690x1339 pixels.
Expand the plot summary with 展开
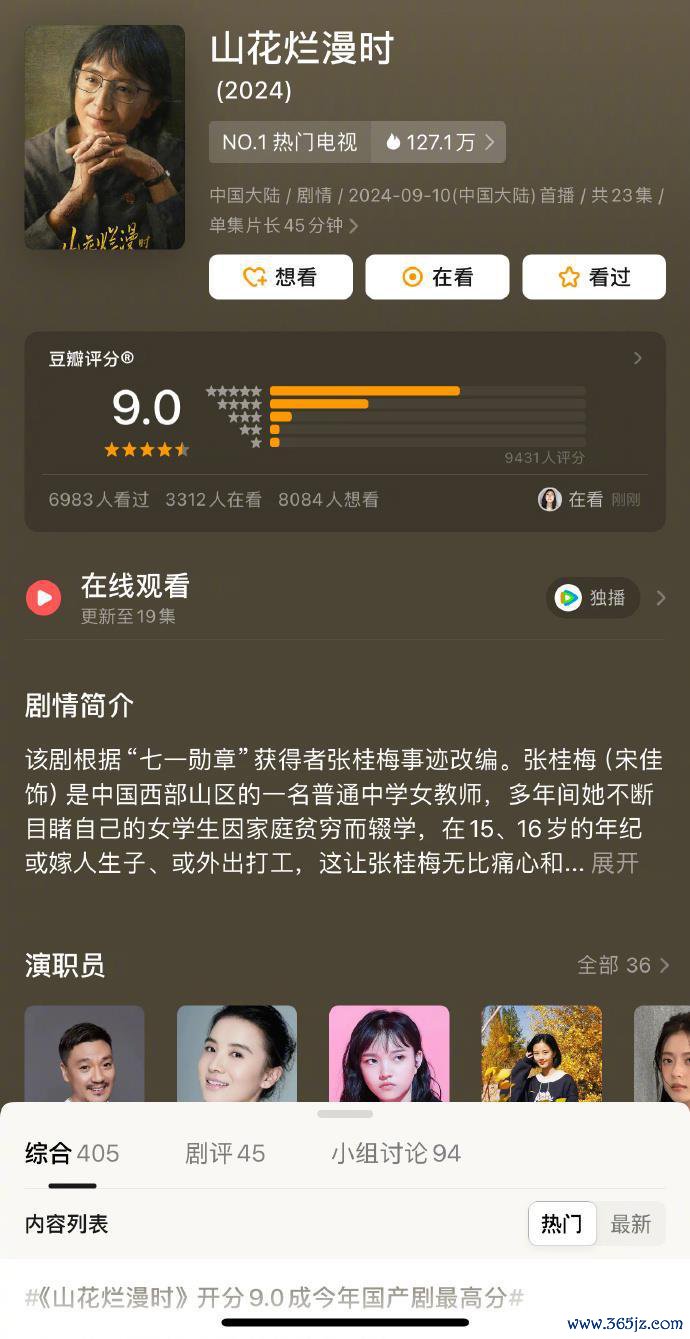(614, 863)
